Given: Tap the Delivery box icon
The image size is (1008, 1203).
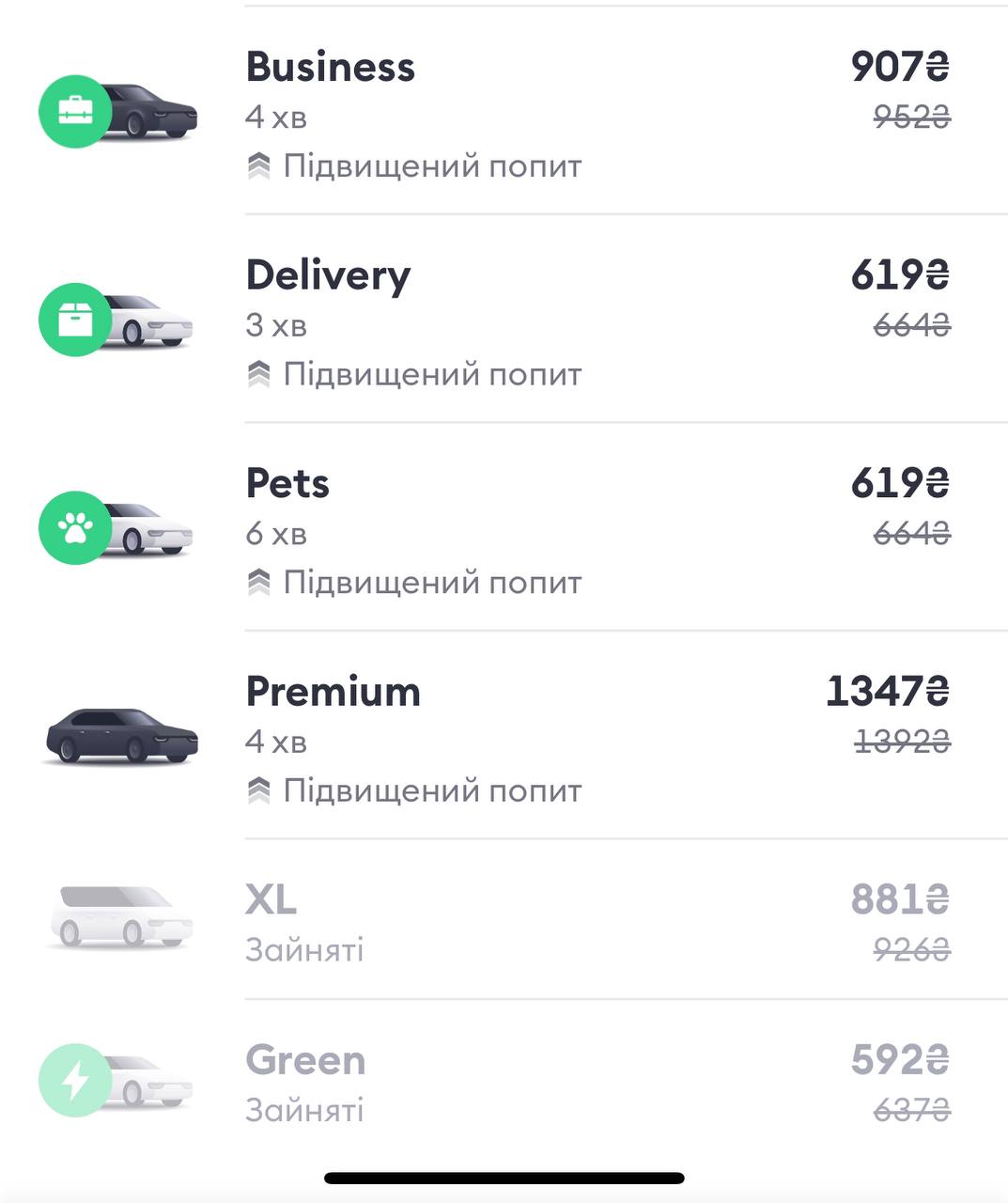Looking at the screenshot, I should tap(73, 319).
